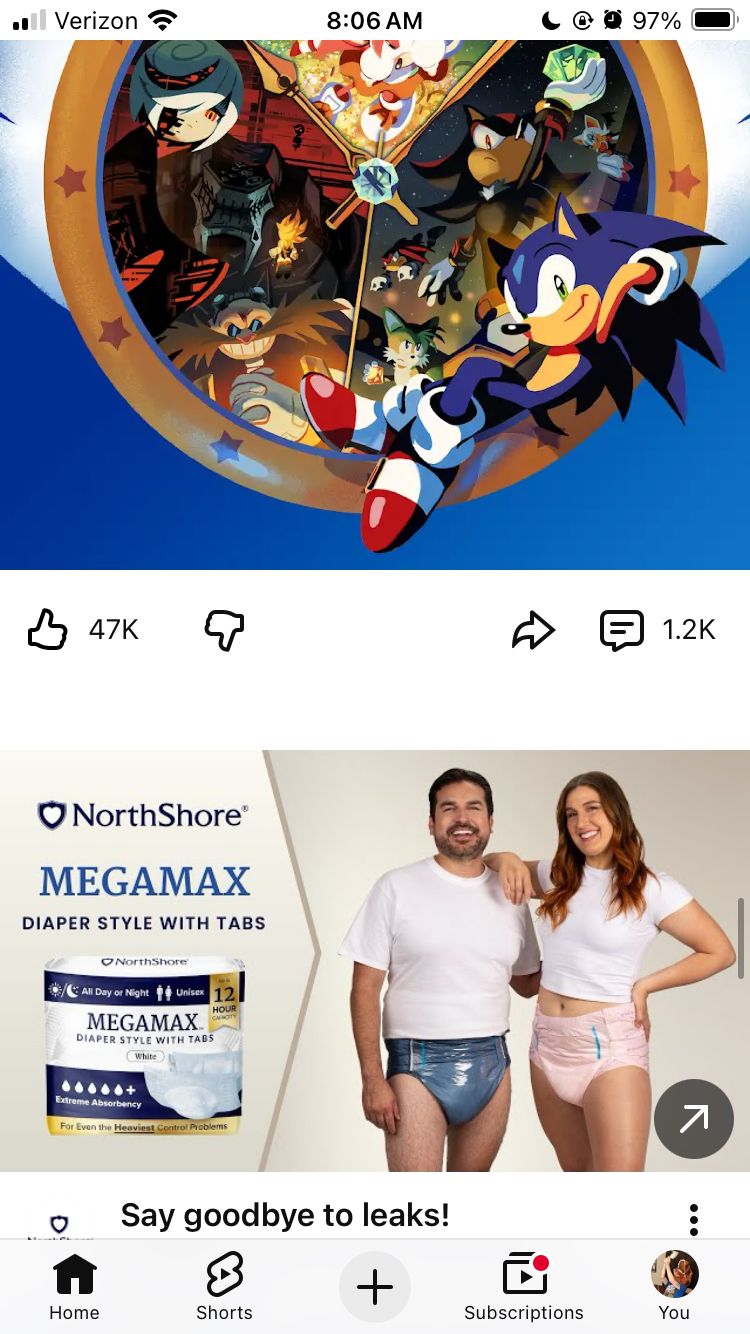
Task: Like the Sonic post
Action: [x=47, y=630]
